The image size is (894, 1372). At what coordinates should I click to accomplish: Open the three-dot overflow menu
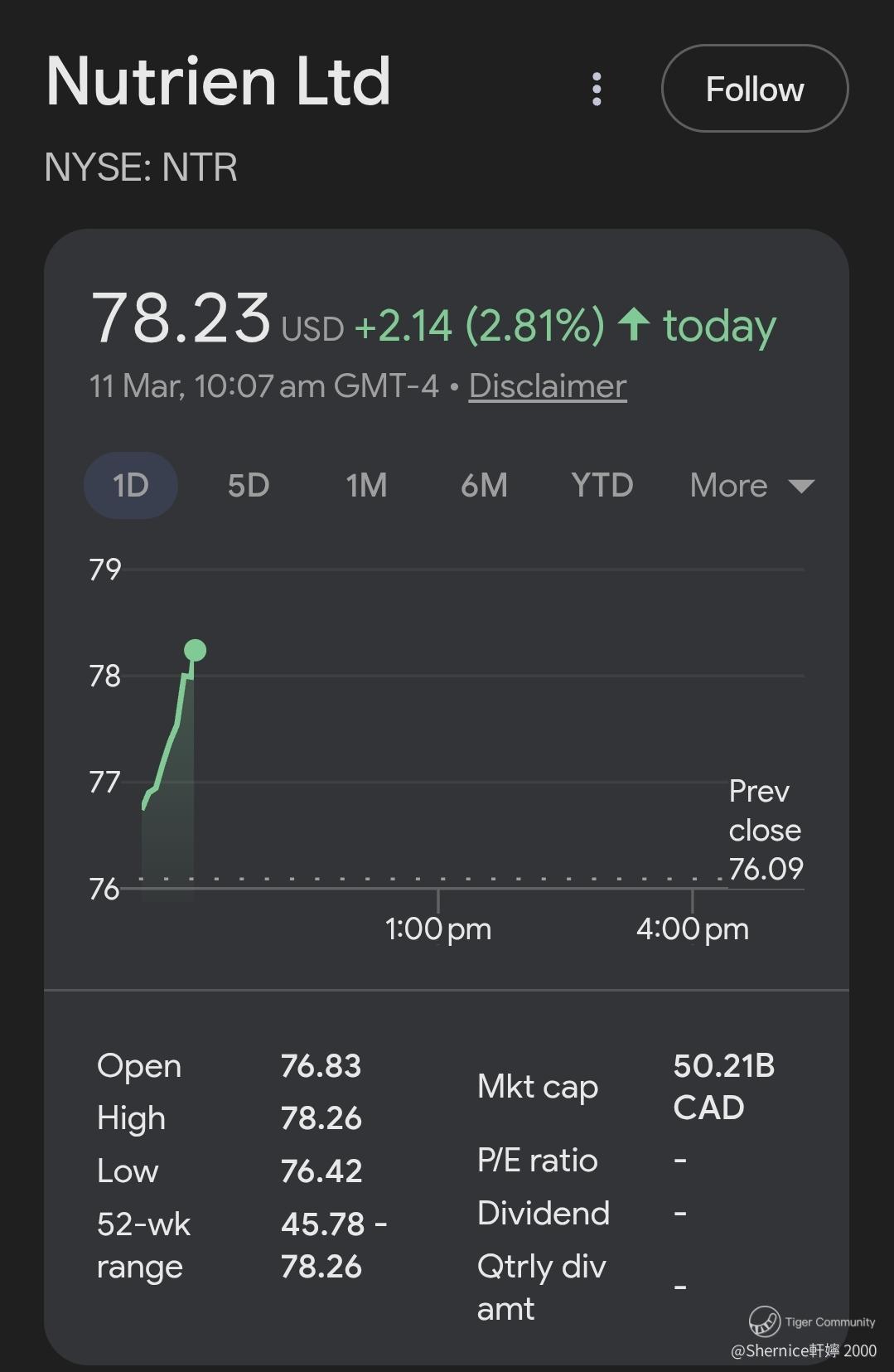(x=597, y=89)
